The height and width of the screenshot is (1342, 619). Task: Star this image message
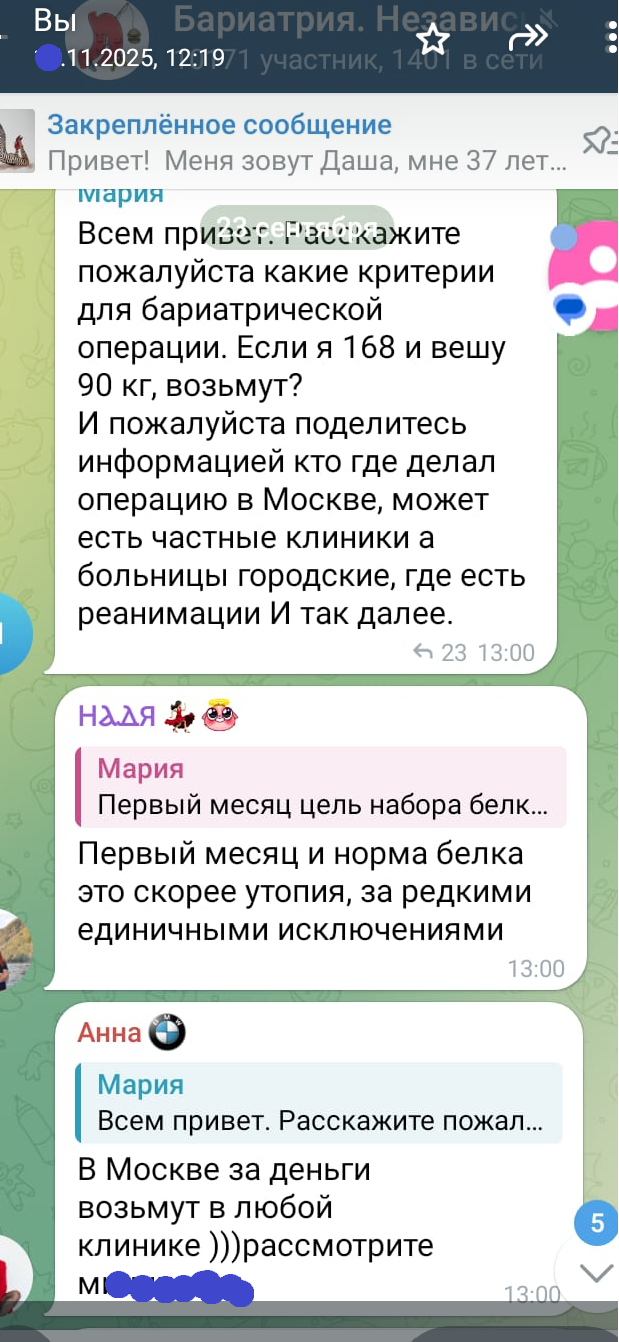(x=433, y=40)
